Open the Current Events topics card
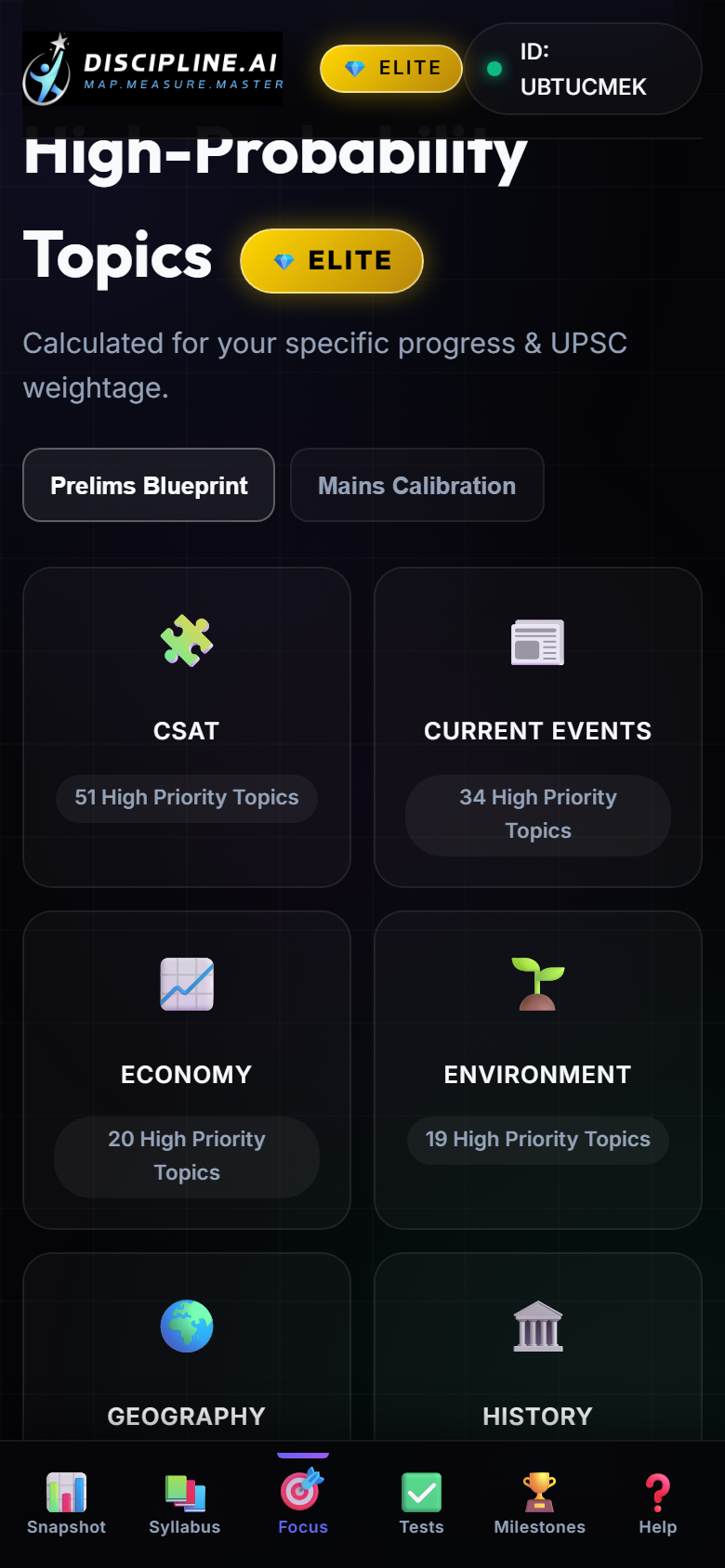This screenshot has width=725, height=1568. coord(537,726)
